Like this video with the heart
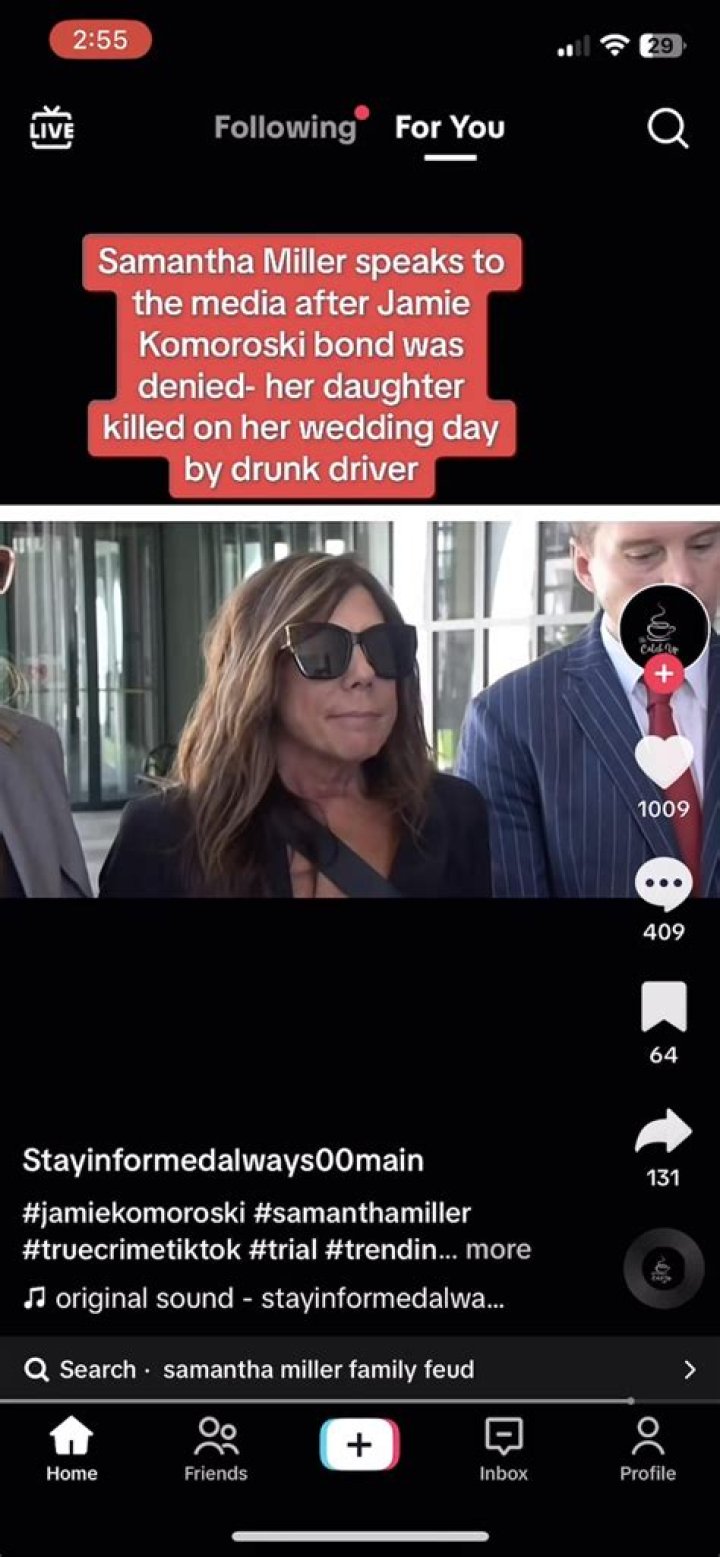This screenshot has width=720, height=1557. pyautogui.click(x=663, y=763)
